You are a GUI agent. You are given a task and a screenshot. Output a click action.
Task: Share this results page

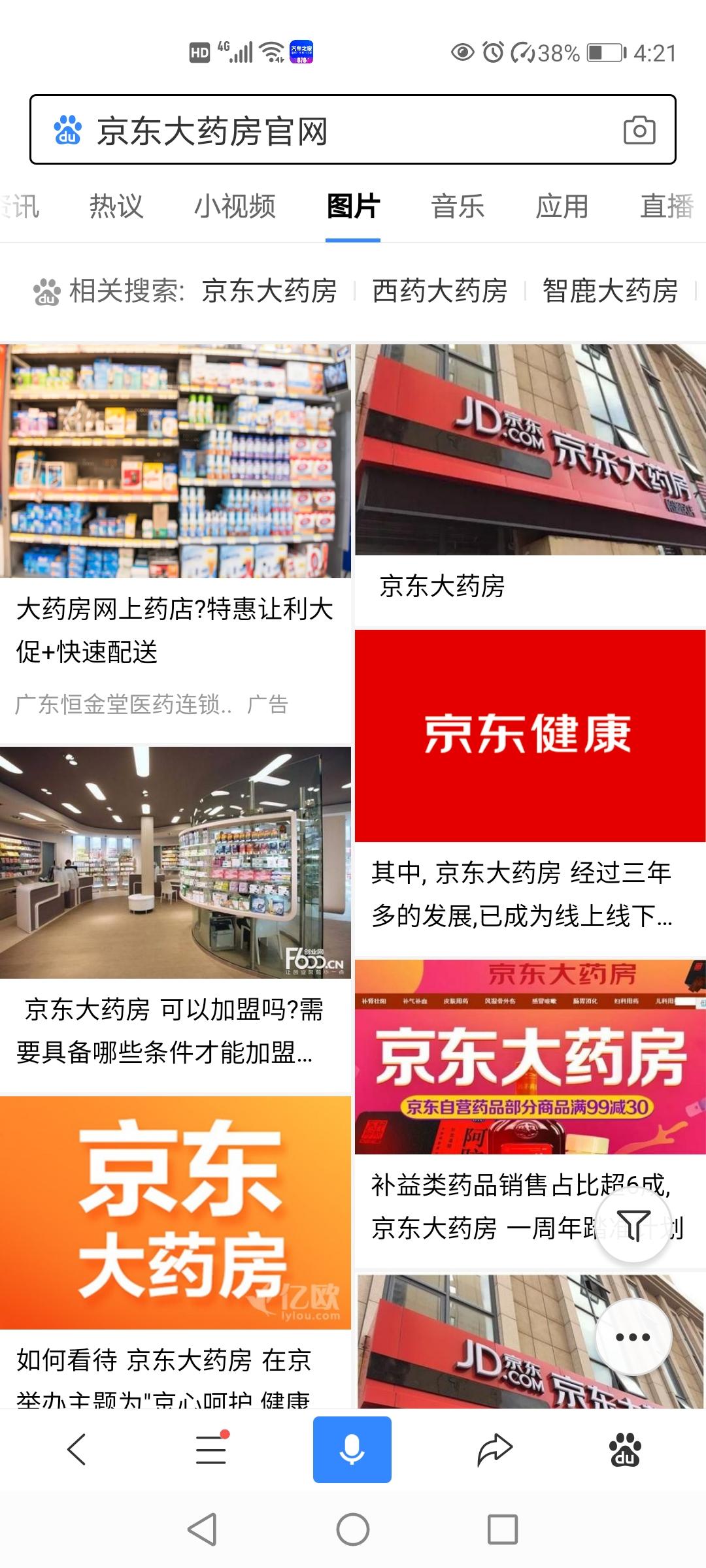coord(495,1449)
